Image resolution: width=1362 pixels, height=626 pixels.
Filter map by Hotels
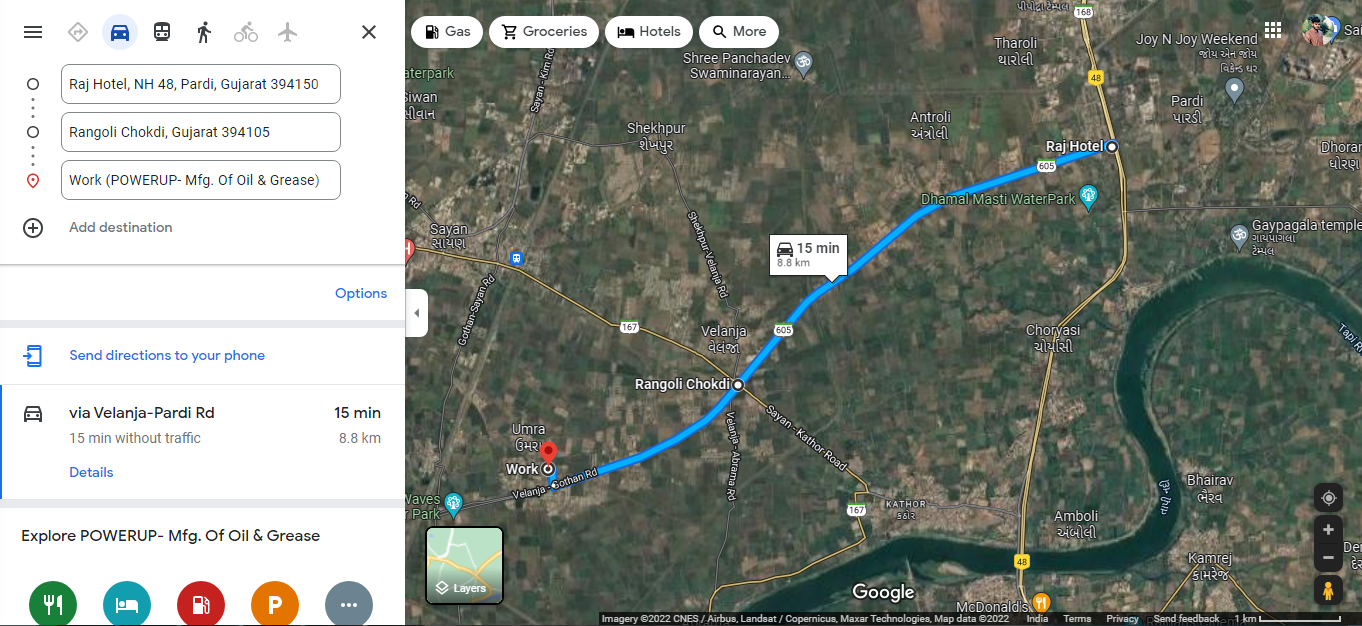(649, 32)
